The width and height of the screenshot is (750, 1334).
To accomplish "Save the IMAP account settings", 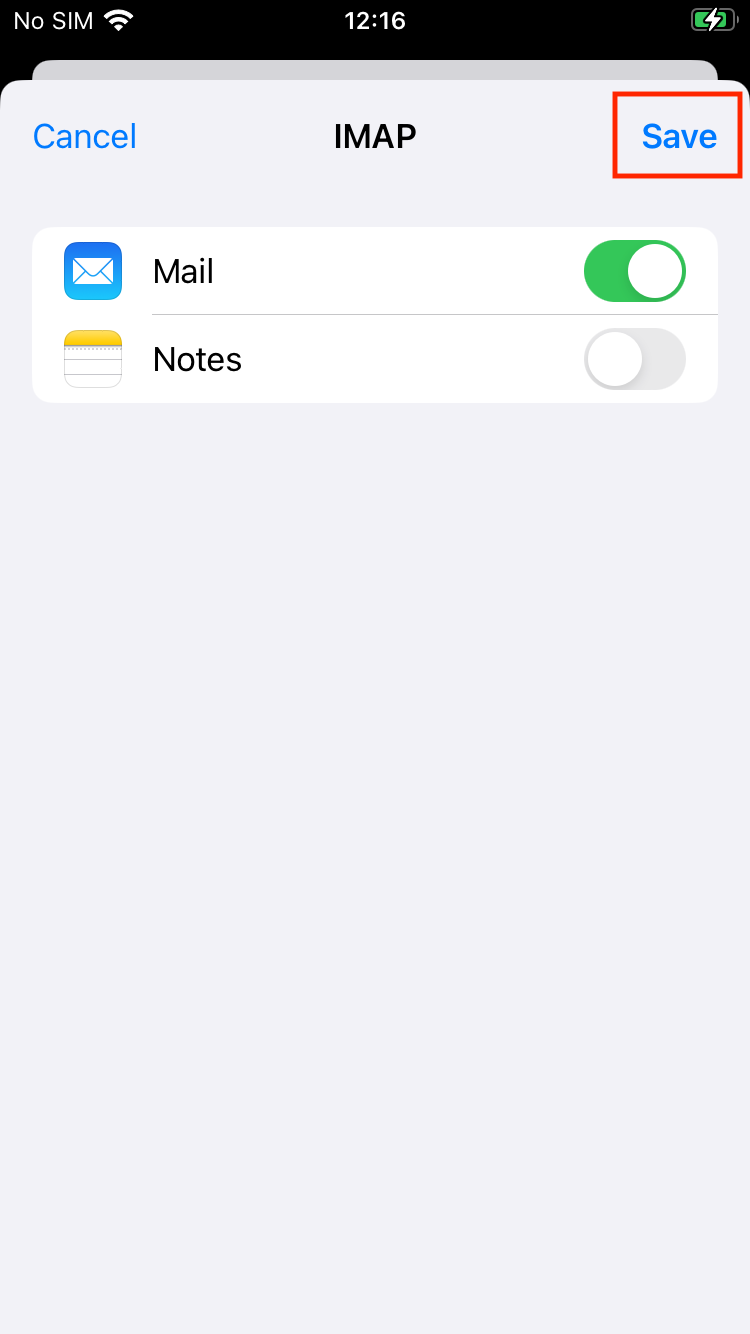I will [679, 136].
